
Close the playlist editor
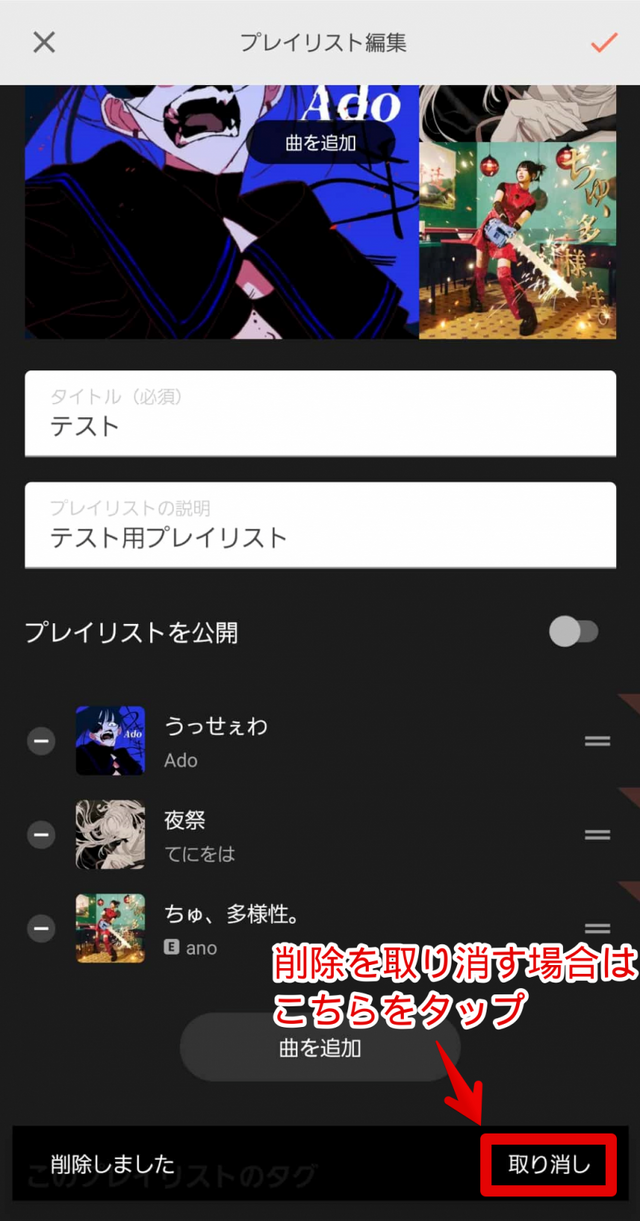click(x=44, y=42)
